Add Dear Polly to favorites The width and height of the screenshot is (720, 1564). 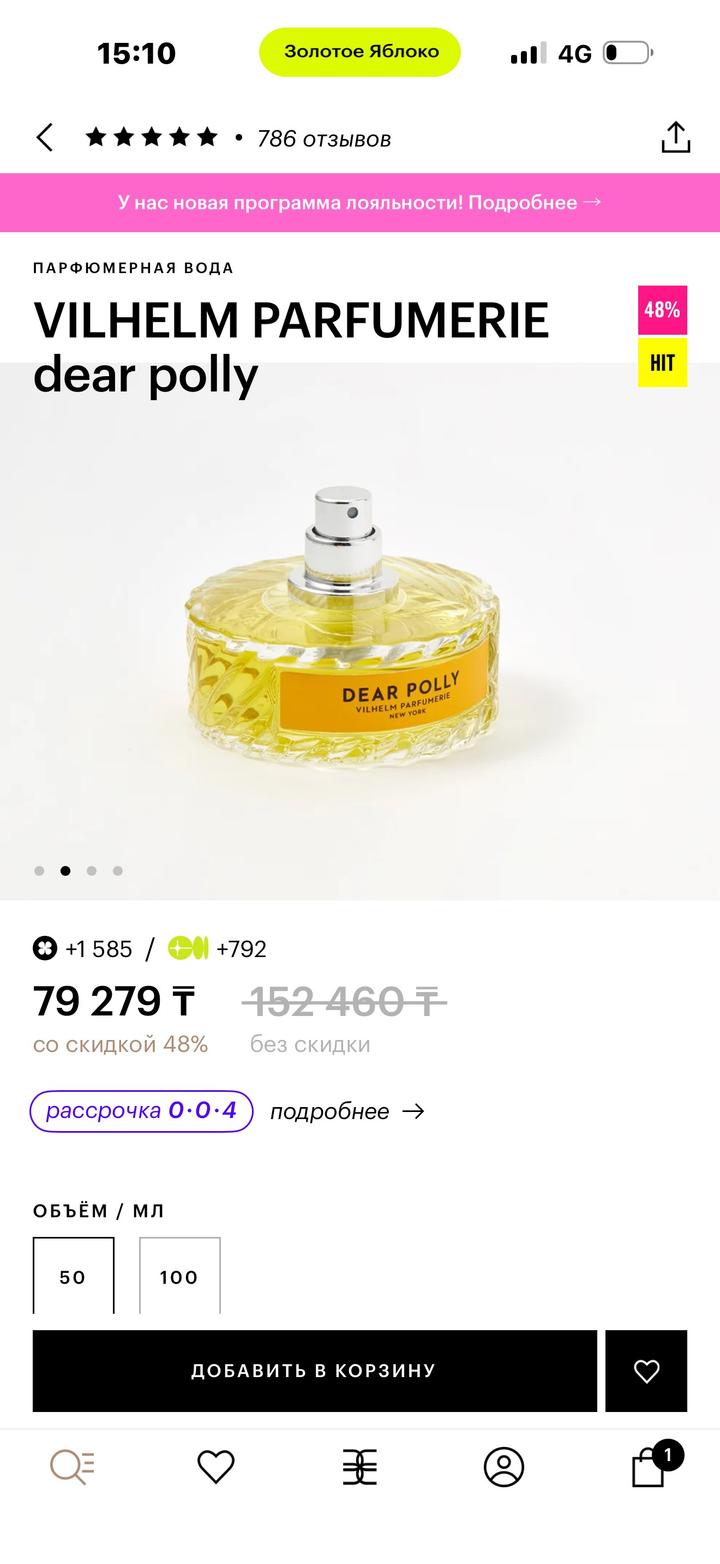tap(646, 1371)
